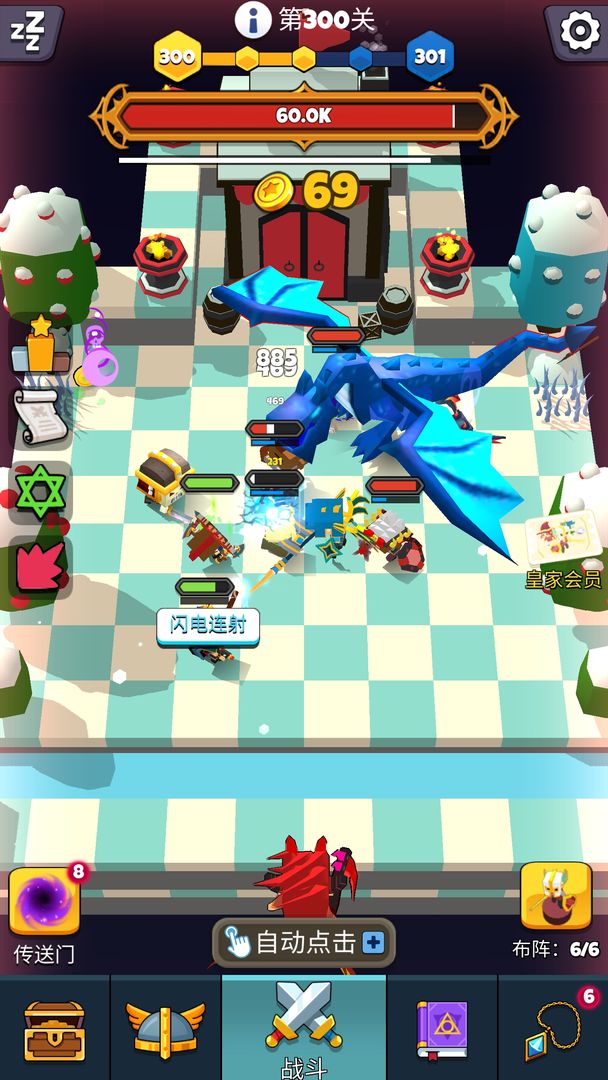Image resolution: width=608 pixels, height=1080 pixels.
Task: Open the settings gear
Action: pyautogui.click(x=579, y=31)
